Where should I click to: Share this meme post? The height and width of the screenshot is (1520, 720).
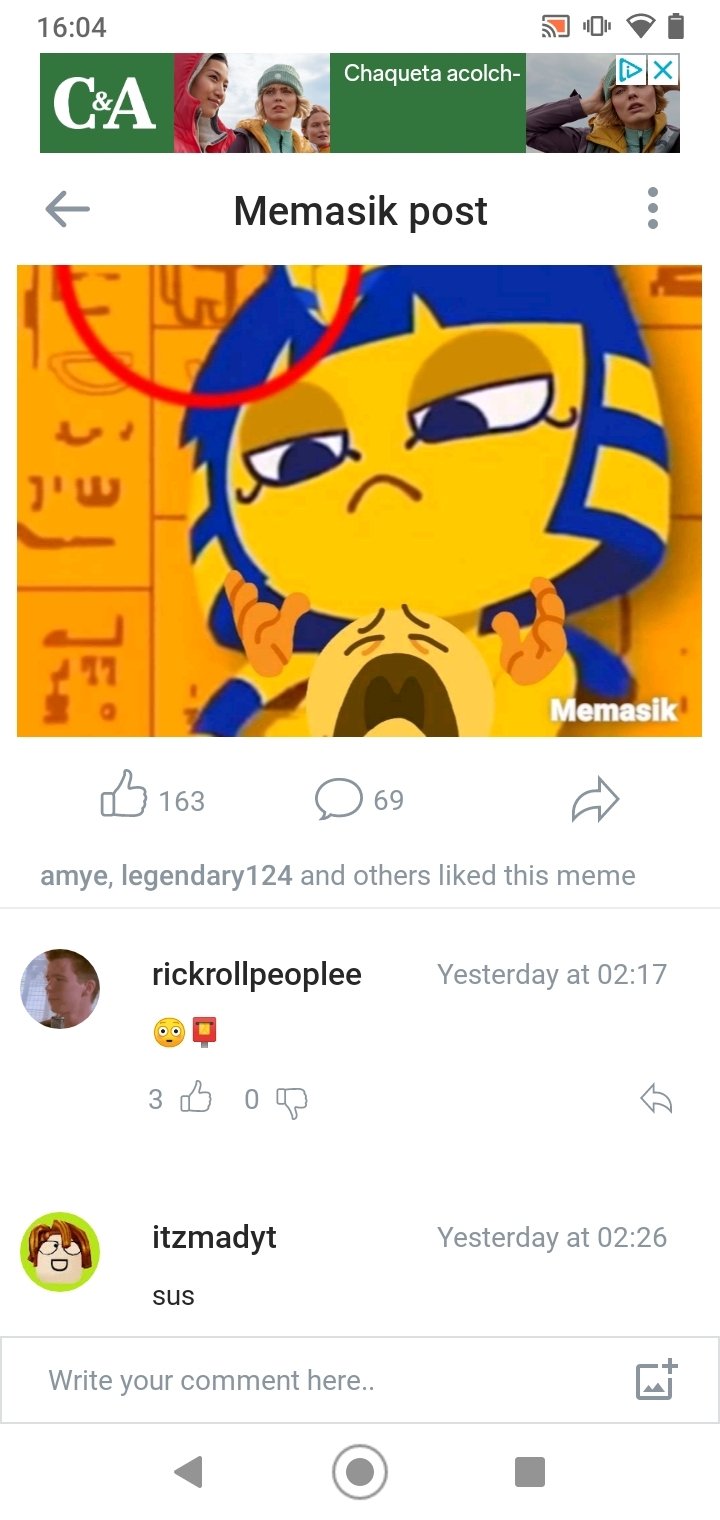coord(596,799)
